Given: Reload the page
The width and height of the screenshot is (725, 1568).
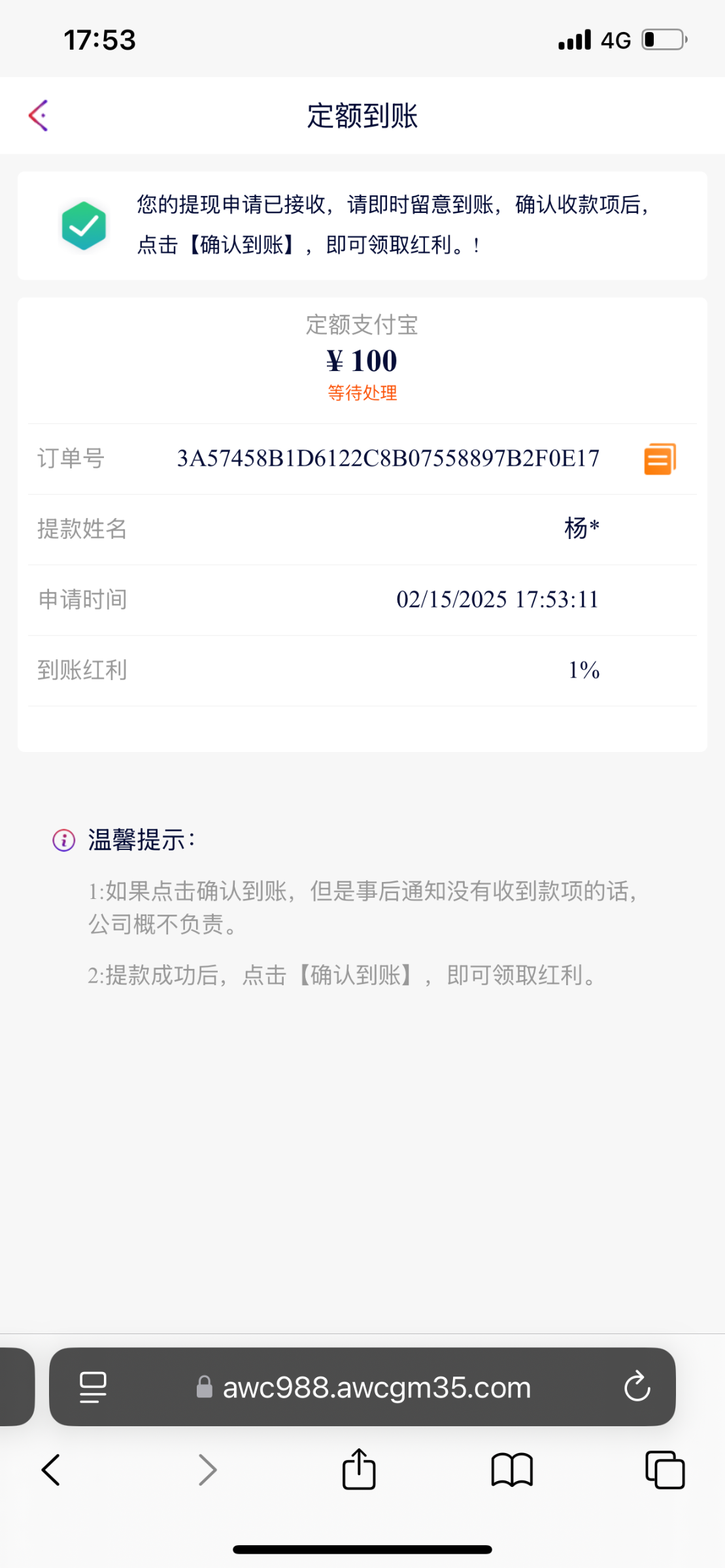Looking at the screenshot, I should [x=637, y=1388].
